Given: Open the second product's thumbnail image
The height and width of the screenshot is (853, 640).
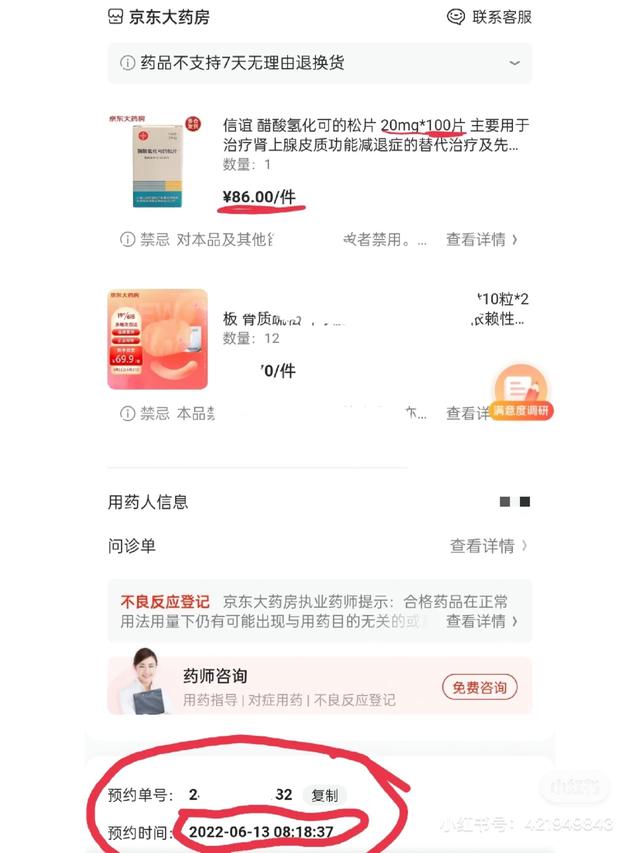Looking at the screenshot, I should [x=157, y=339].
